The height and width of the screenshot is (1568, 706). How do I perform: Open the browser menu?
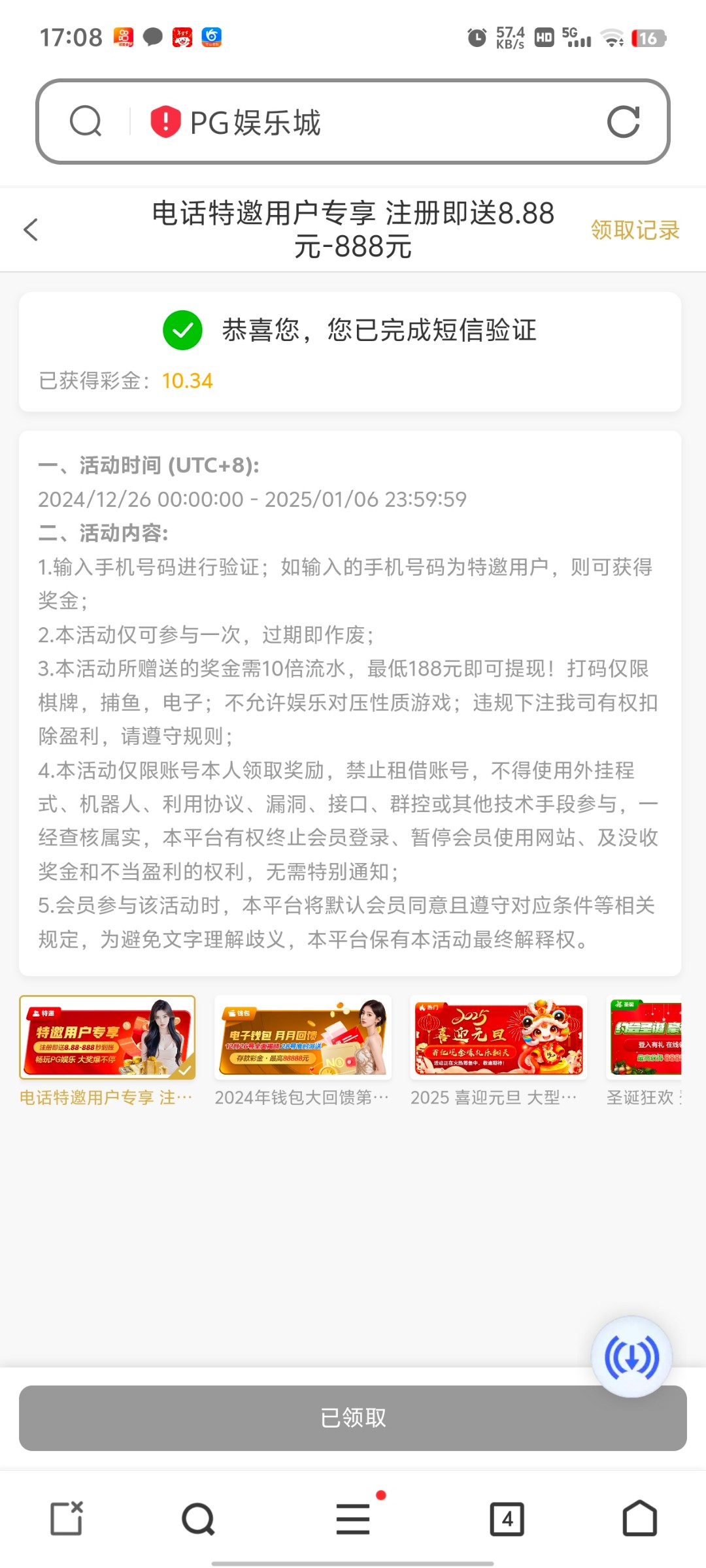(x=353, y=1518)
